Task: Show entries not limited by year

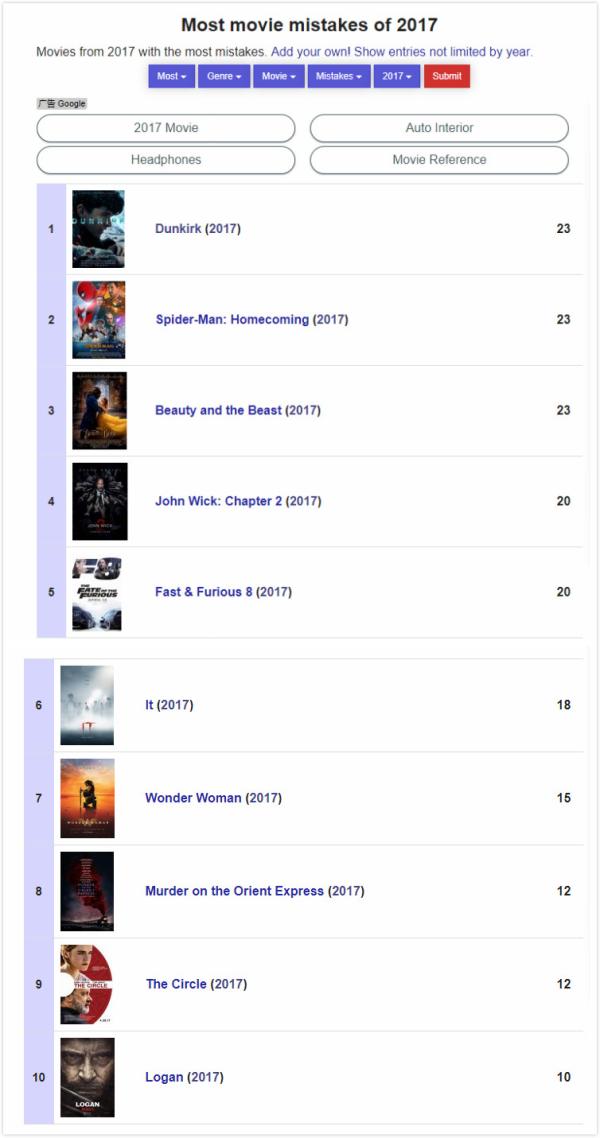Action: pyautogui.click(x=443, y=51)
